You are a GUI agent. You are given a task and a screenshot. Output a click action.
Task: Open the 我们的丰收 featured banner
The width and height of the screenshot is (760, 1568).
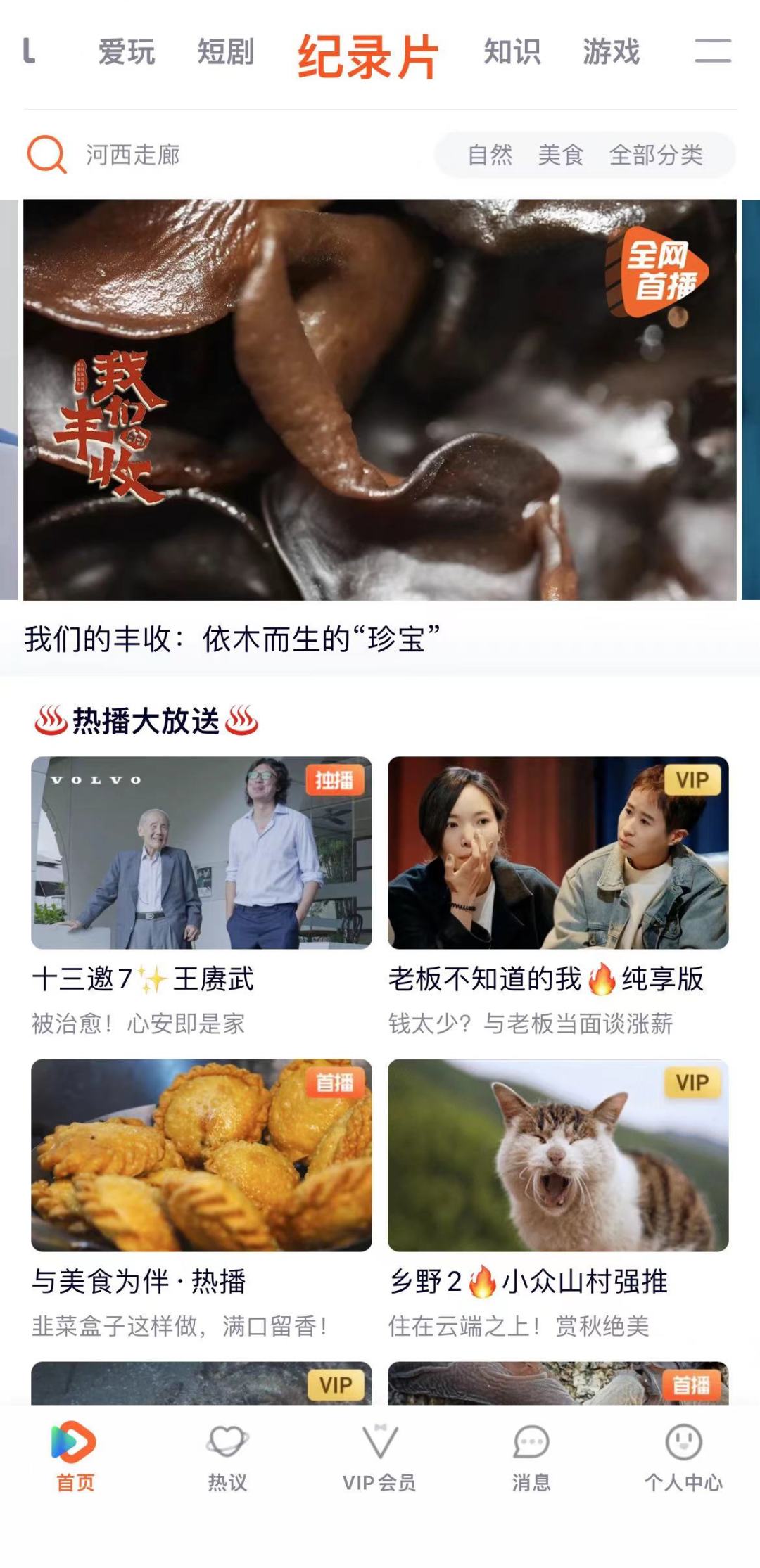click(380, 400)
